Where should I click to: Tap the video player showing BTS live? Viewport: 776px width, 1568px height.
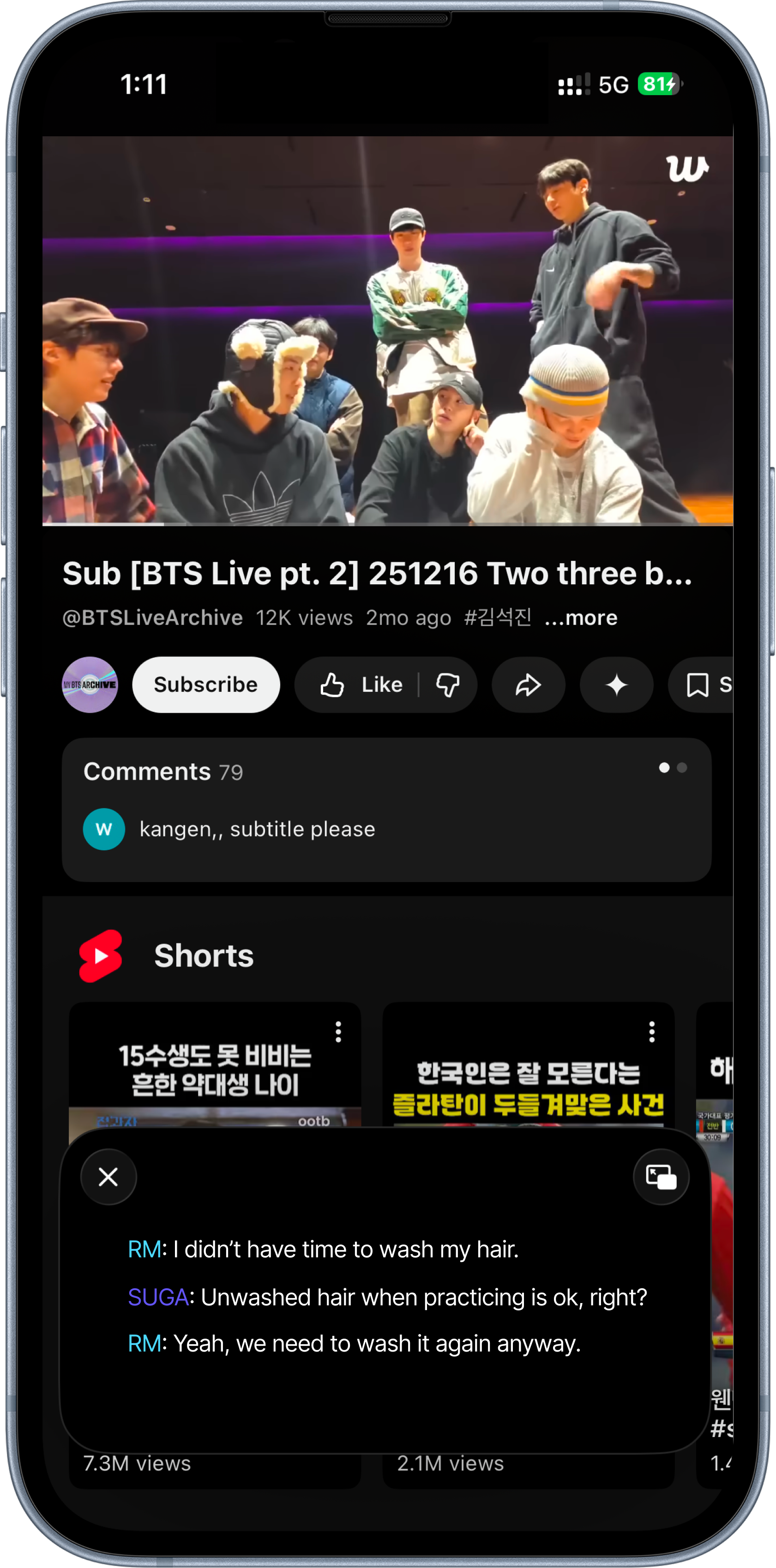click(387, 330)
